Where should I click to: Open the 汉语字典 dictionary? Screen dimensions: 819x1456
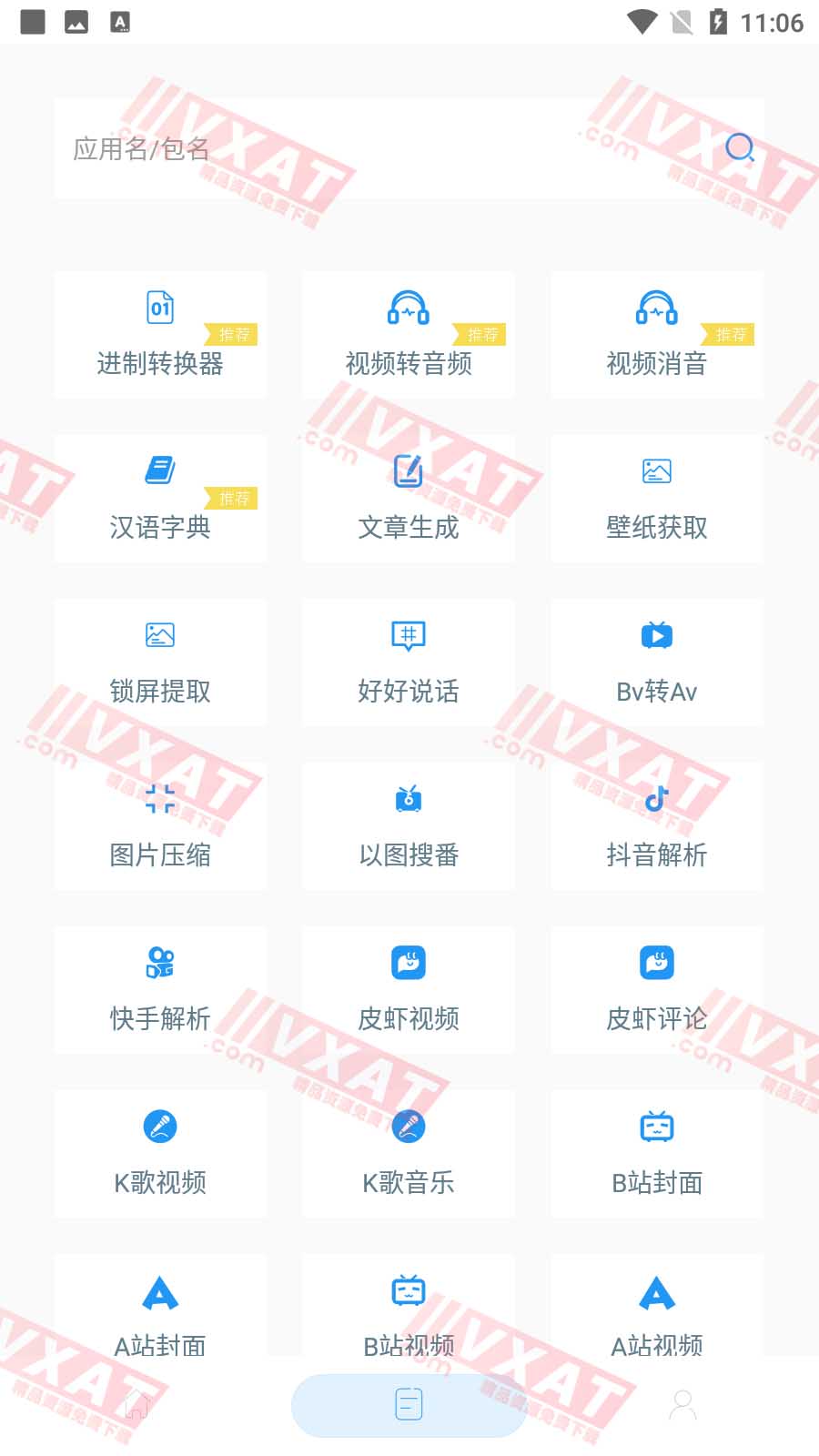160,499
